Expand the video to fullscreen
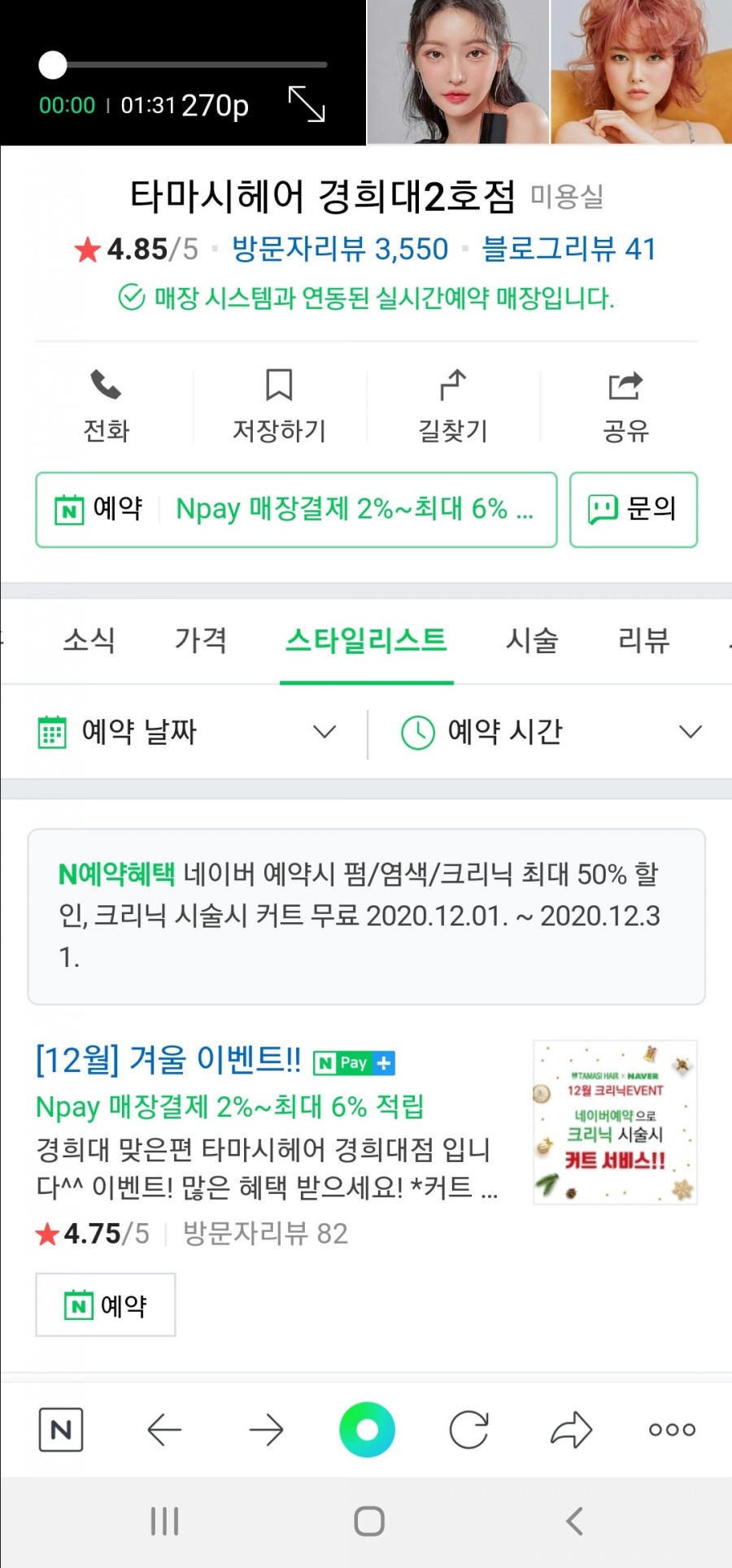The height and width of the screenshot is (1568, 732). tap(307, 104)
